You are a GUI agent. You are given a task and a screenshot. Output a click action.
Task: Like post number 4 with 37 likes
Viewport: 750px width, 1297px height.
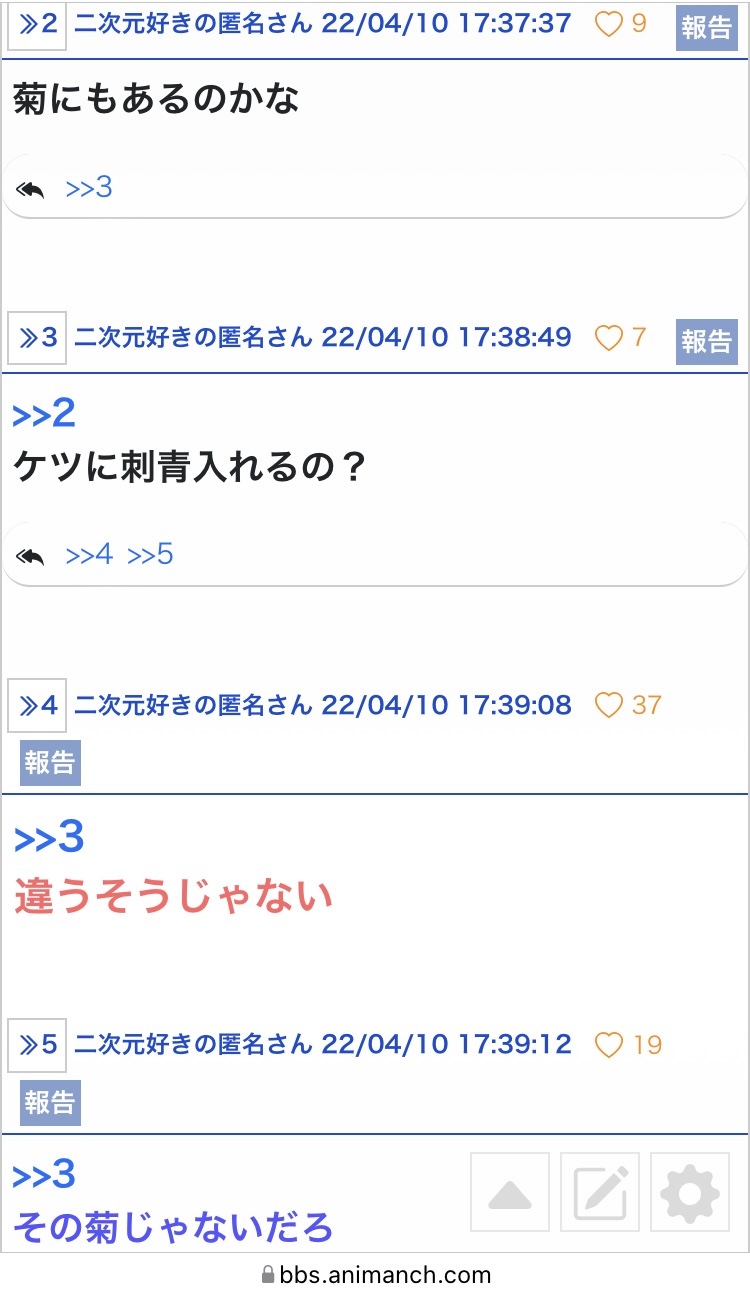pyautogui.click(x=609, y=705)
